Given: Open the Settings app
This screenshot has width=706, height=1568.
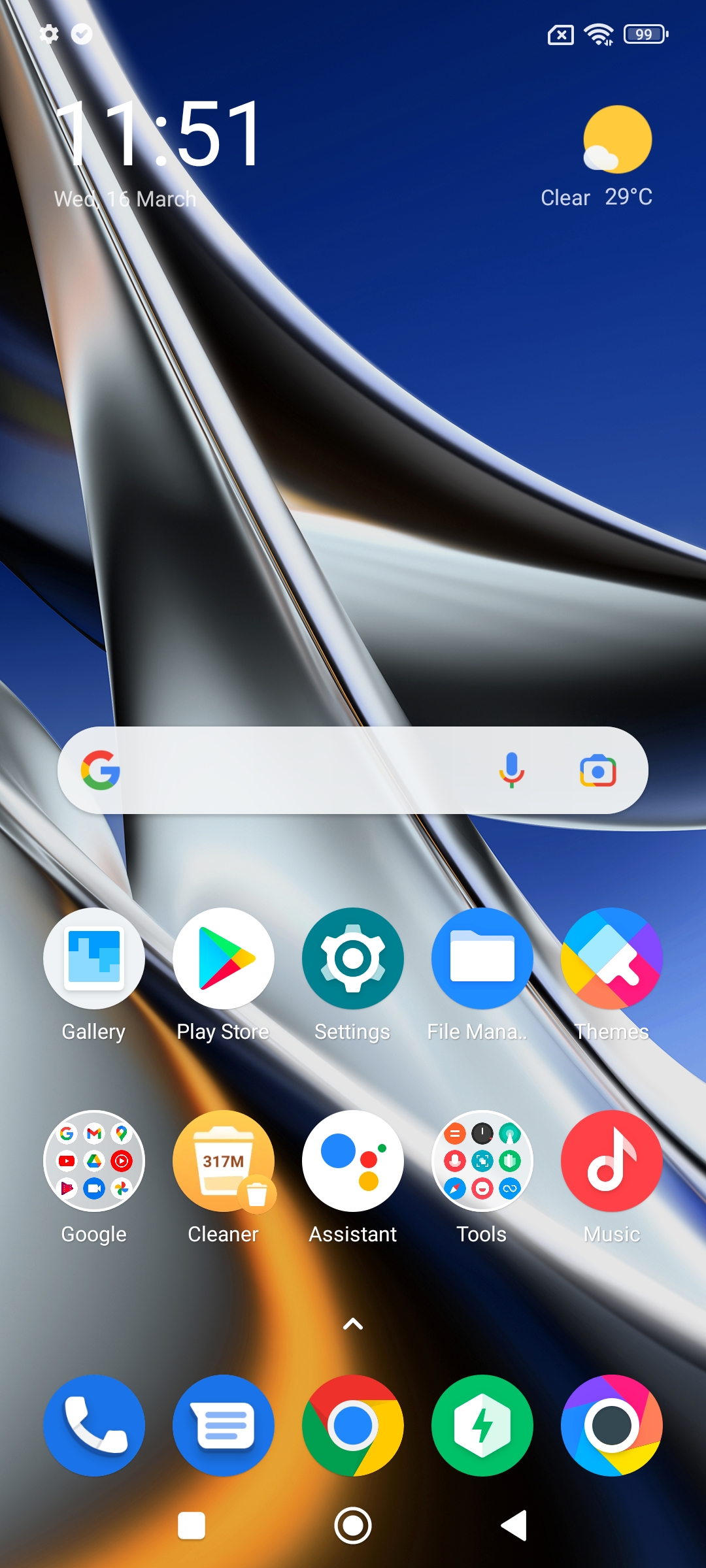Looking at the screenshot, I should click(352, 958).
